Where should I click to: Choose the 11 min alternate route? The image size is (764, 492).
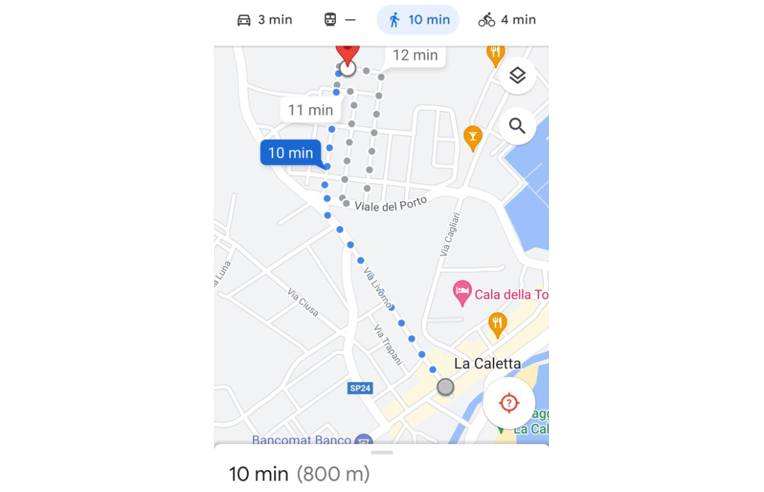click(x=310, y=110)
